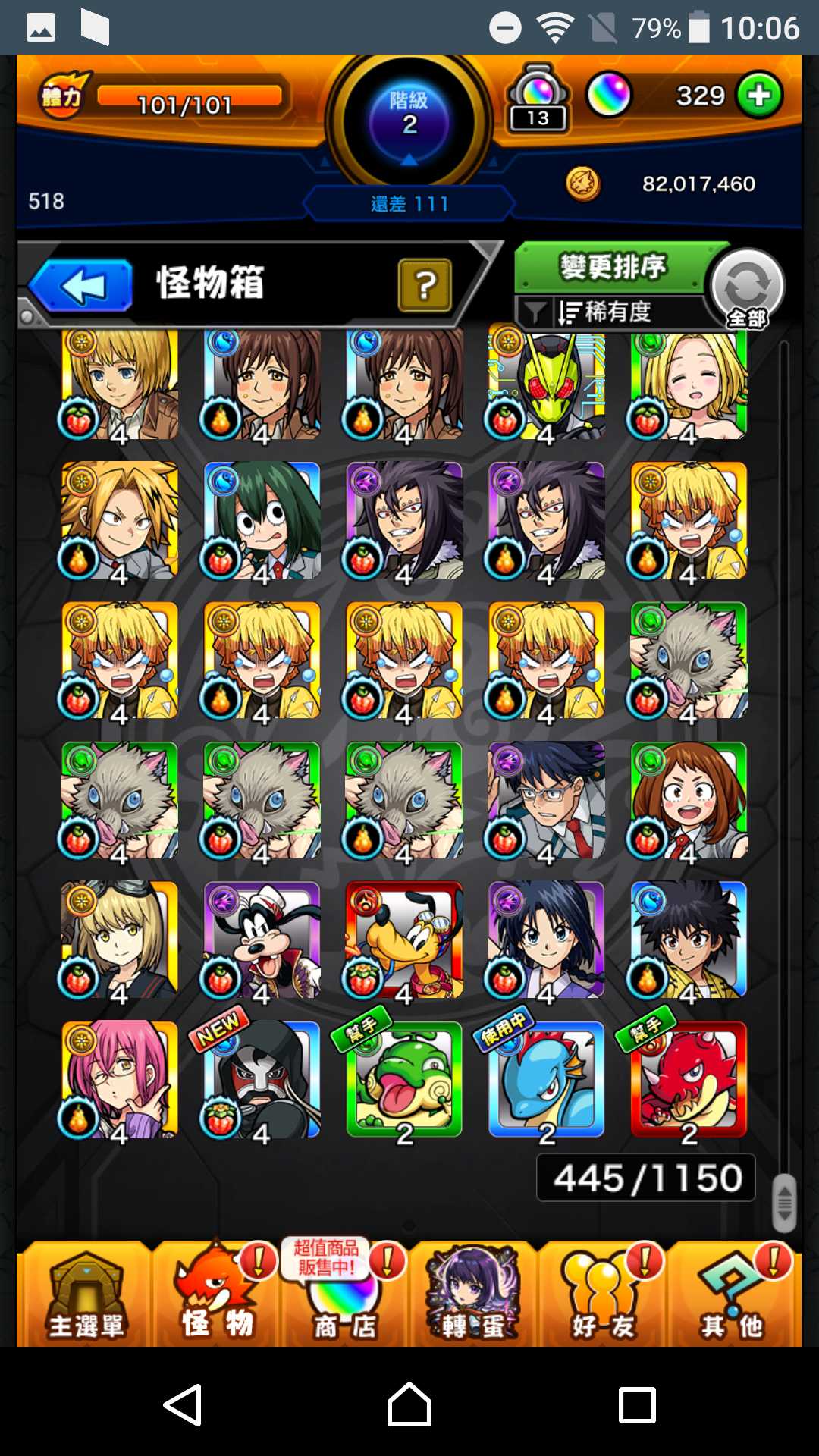Tap the 變更排序 sort button
This screenshot has width=819, height=1456.
(x=611, y=268)
